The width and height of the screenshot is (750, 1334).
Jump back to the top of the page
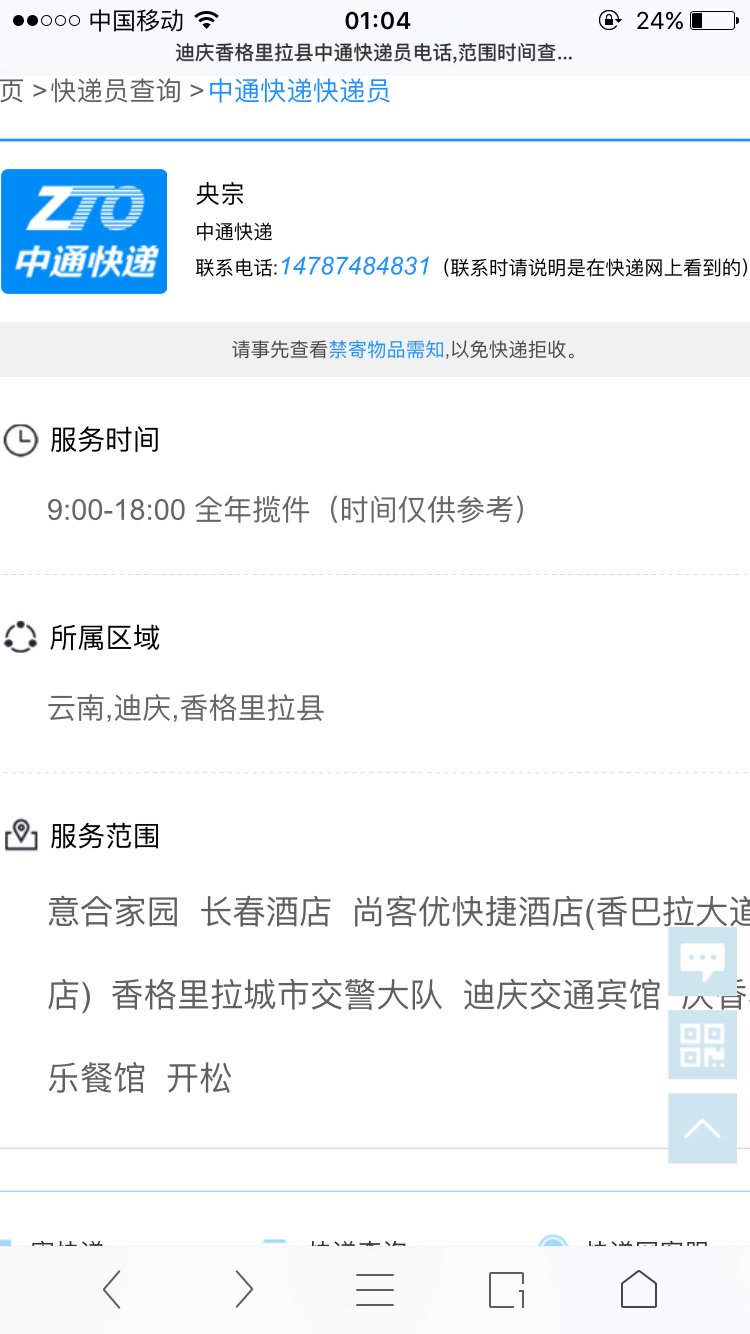[702, 1128]
